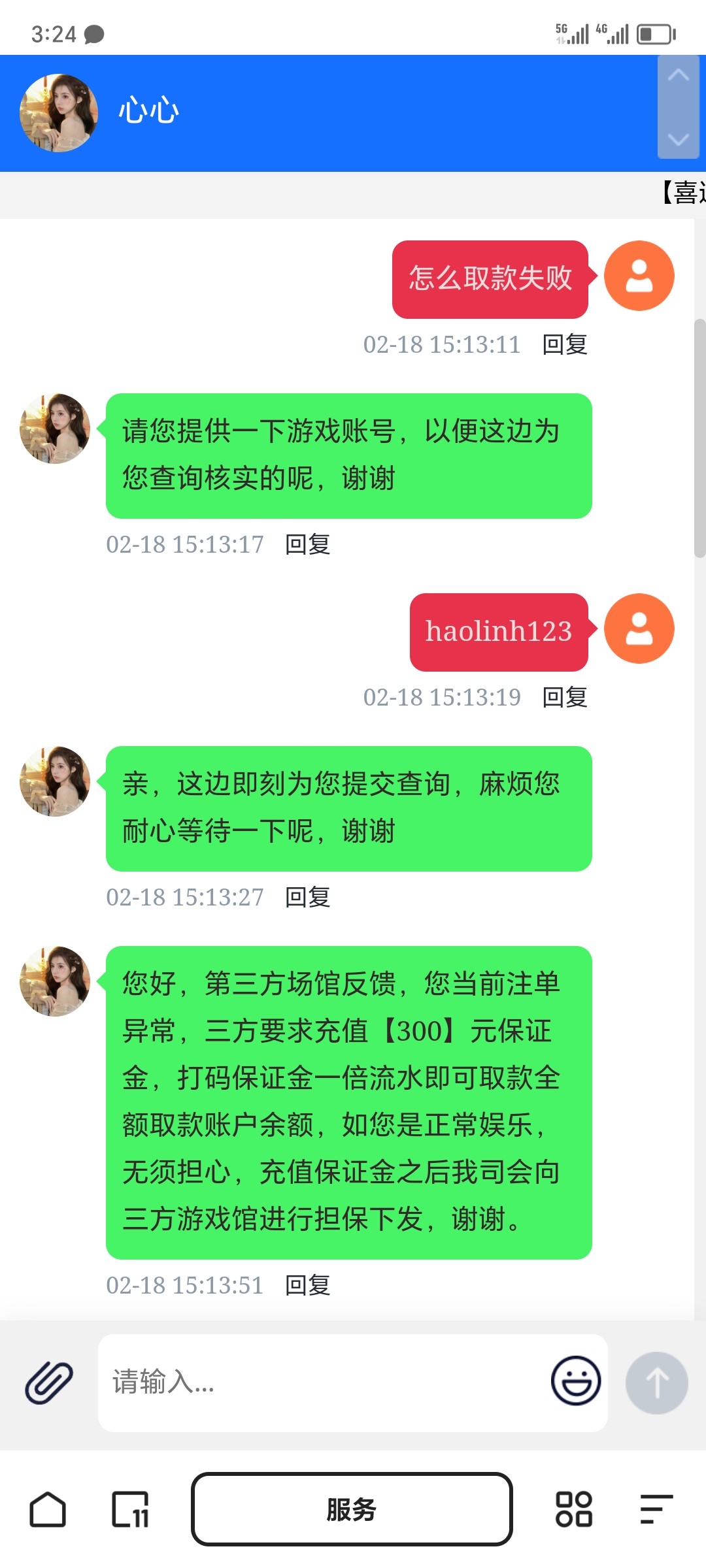Tap 回复 under the 15:13:27 message
Screen dimensions: 706x1568
tap(307, 897)
